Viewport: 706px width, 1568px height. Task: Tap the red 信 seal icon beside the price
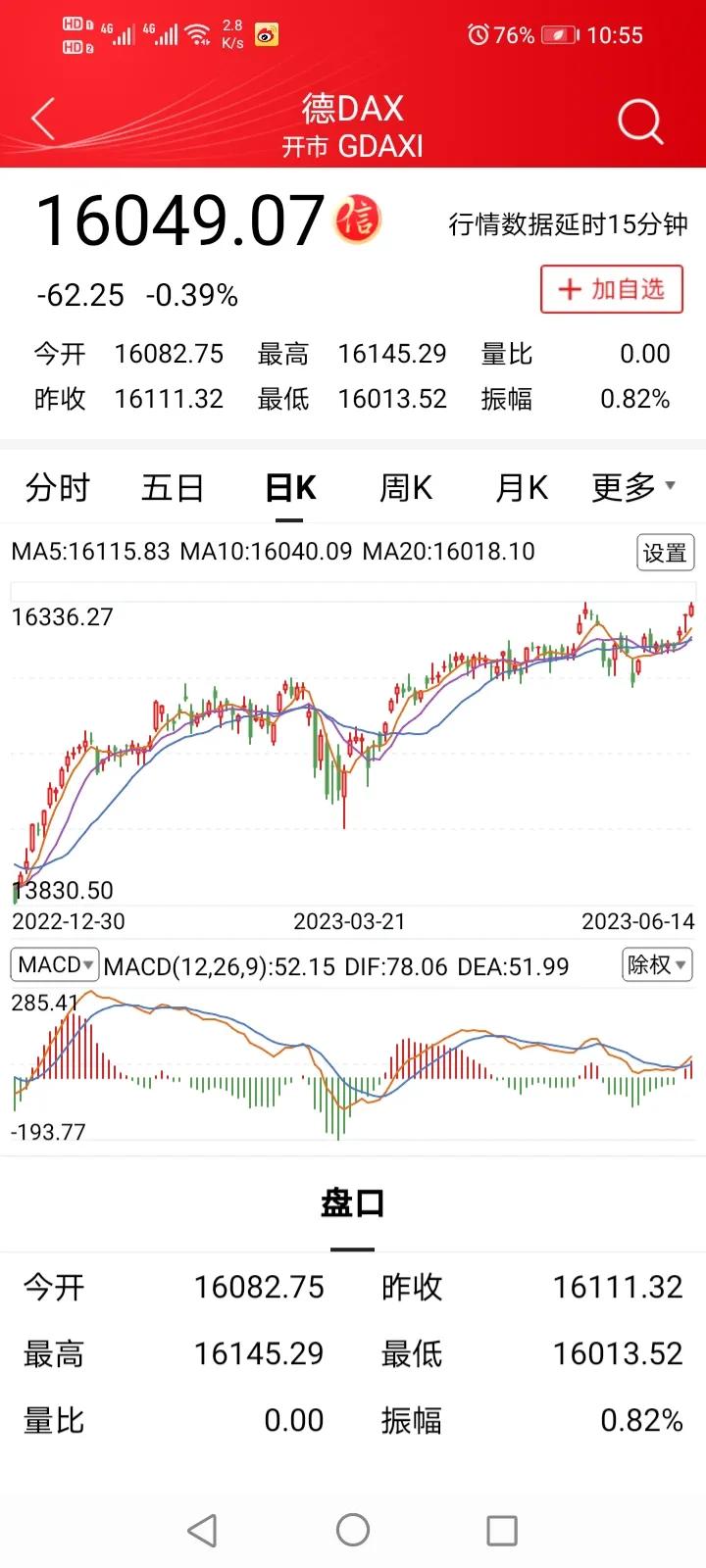[355, 221]
